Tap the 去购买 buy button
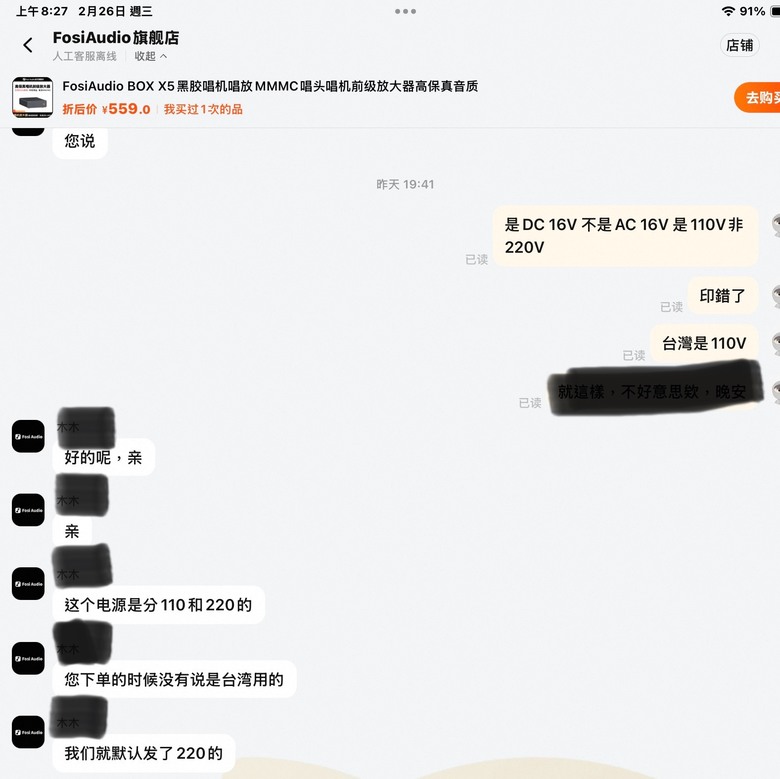 pyautogui.click(x=758, y=97)
